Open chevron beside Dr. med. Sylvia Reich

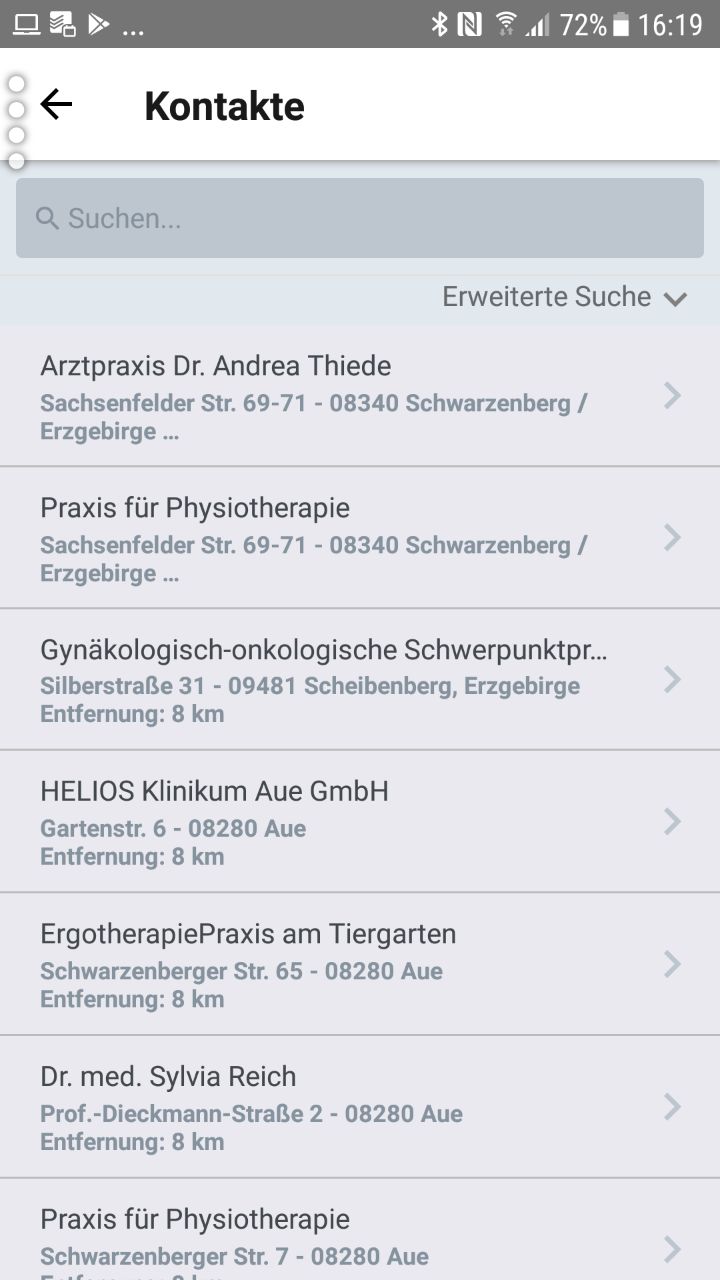point(671,1106)
